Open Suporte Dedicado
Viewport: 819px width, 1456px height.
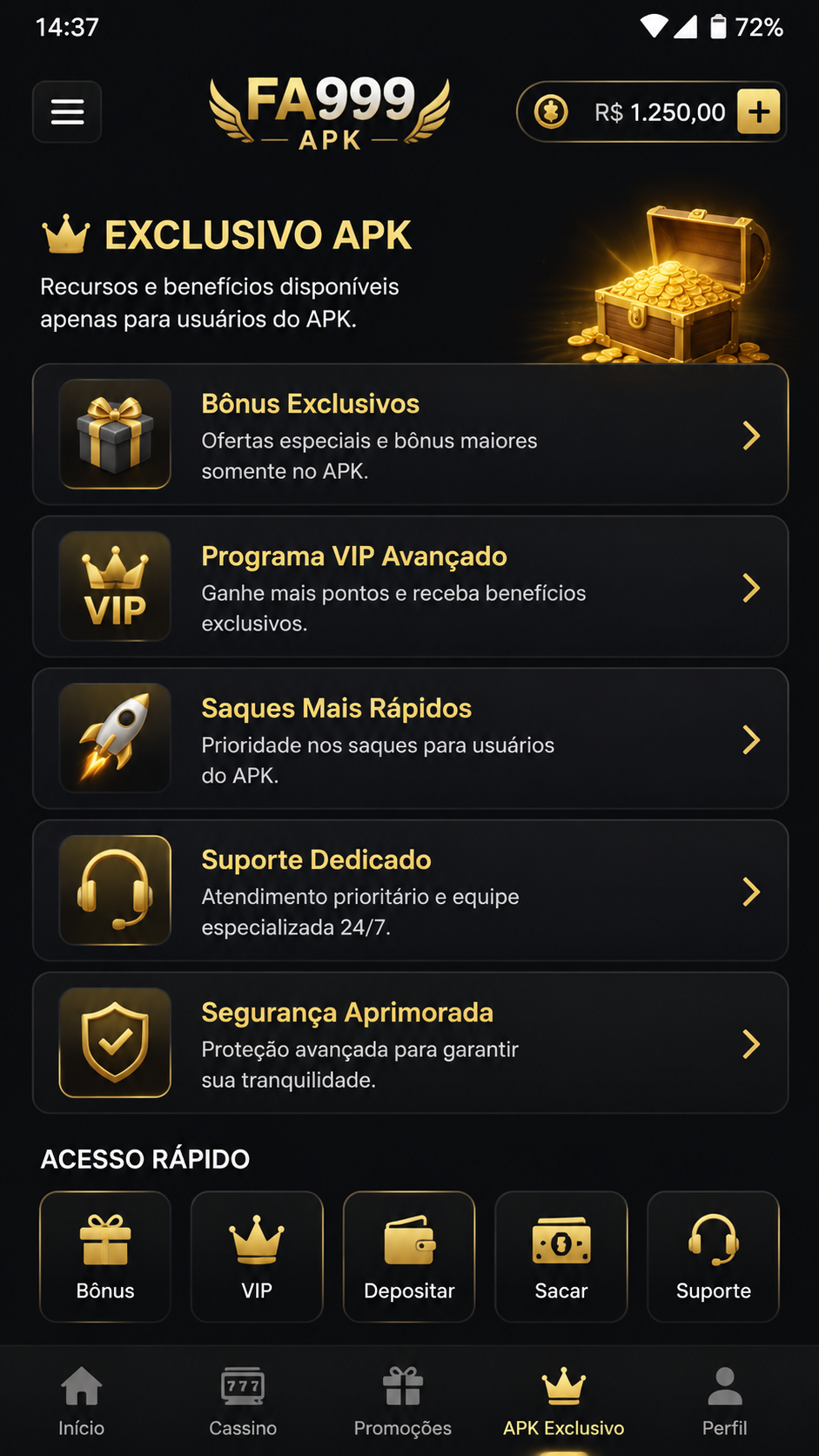pyautogui.click(x=410, y=890)
